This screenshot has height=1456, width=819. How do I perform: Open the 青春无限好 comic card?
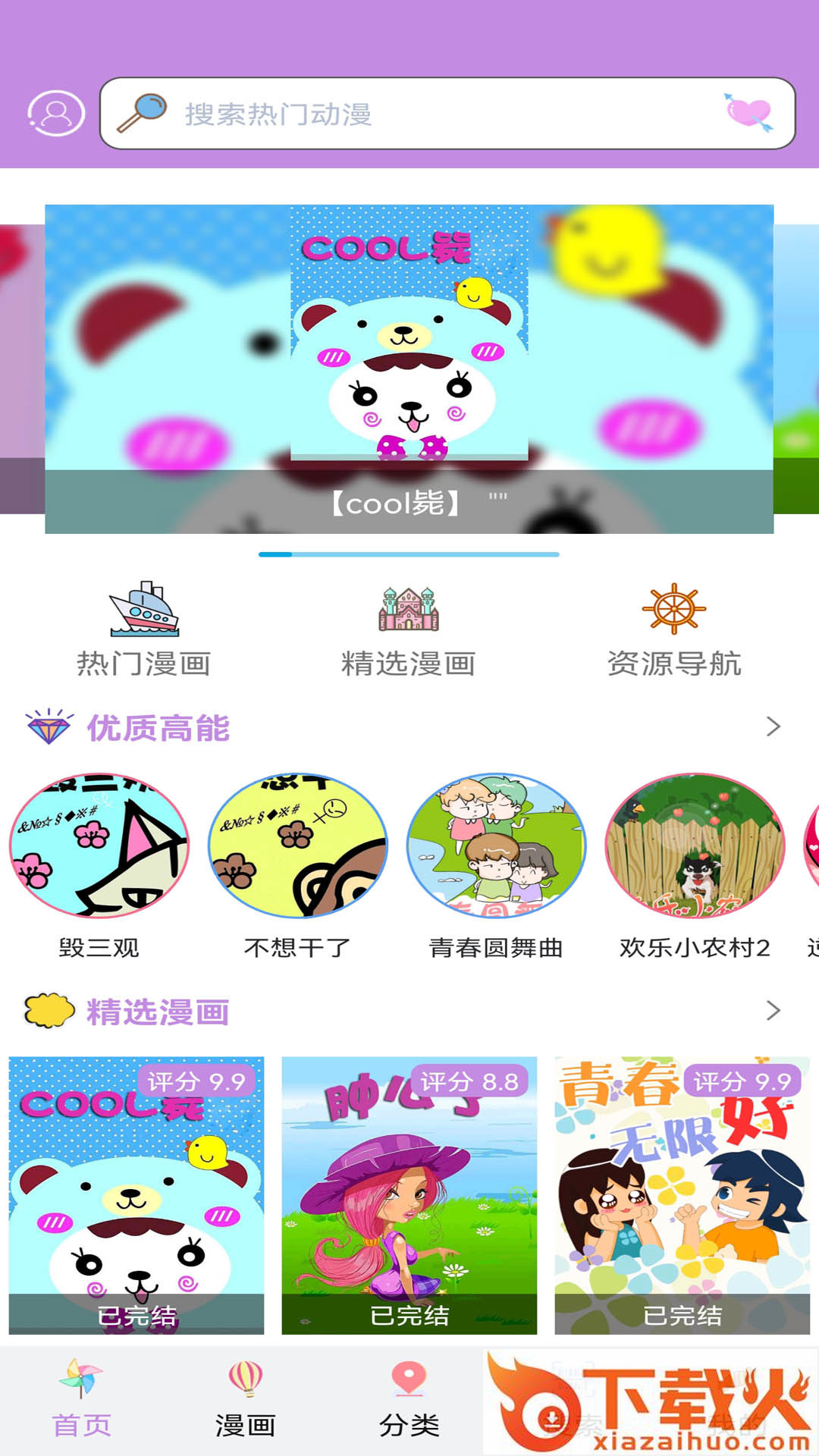[682, 1194]
